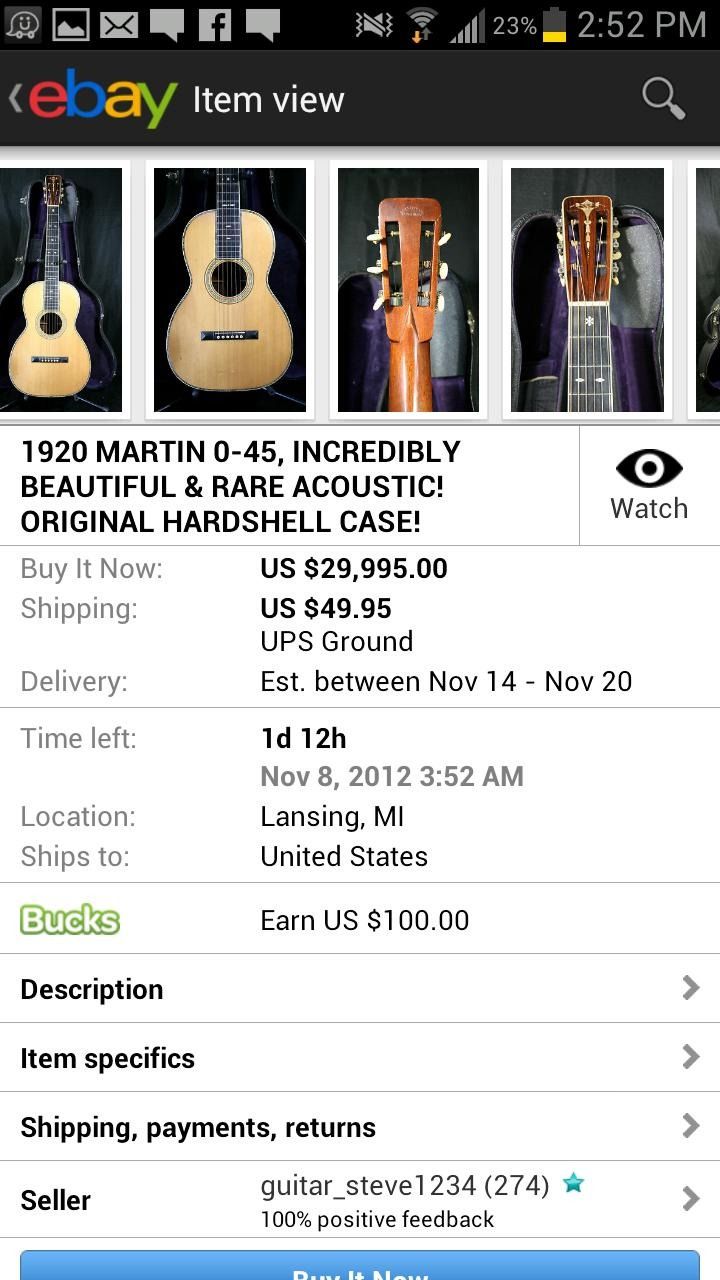The image size is (720, 1280).
Task: Toggle Watch for this Martin guitar listing
Action: coord(648,485)
